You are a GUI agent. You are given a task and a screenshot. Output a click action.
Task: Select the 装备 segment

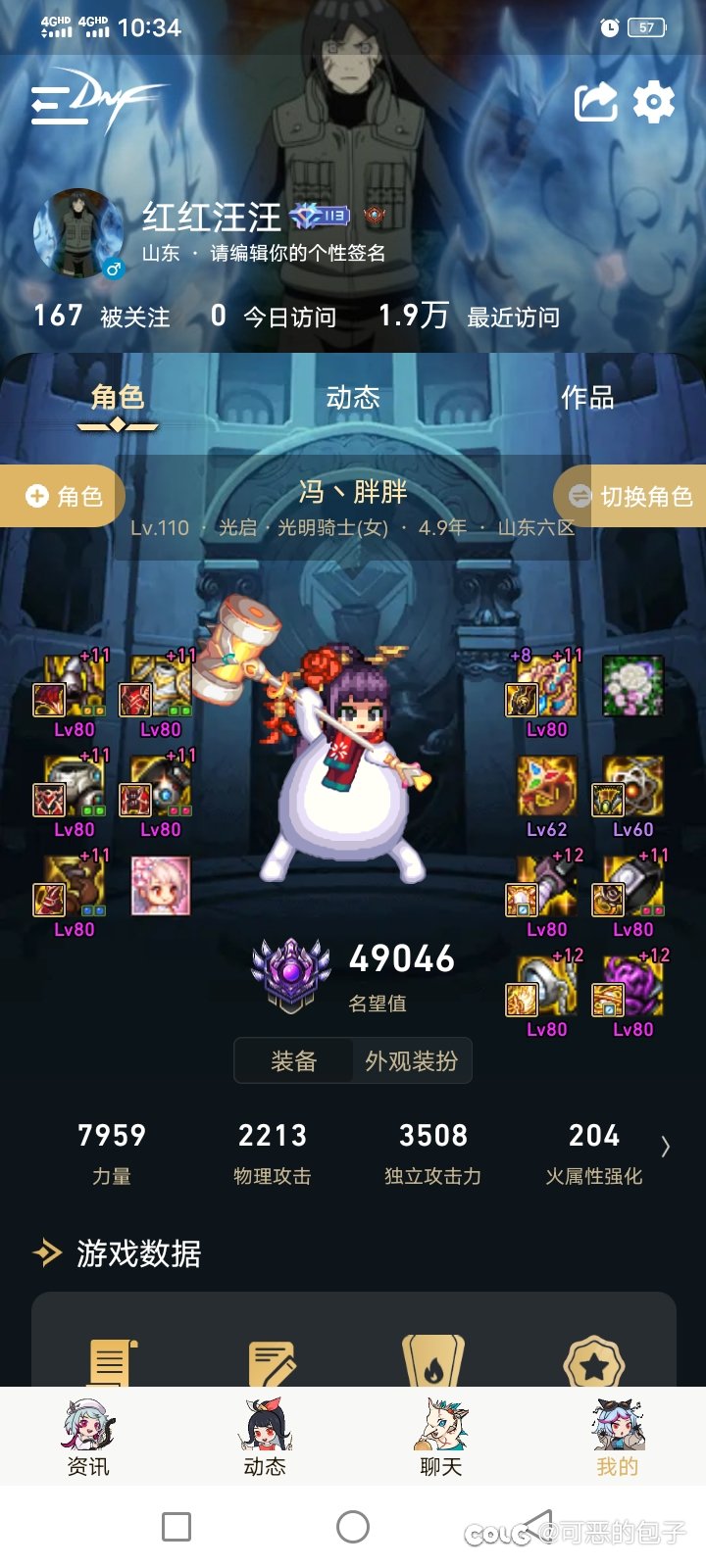pyautogui.click(x=294, y=1061)
